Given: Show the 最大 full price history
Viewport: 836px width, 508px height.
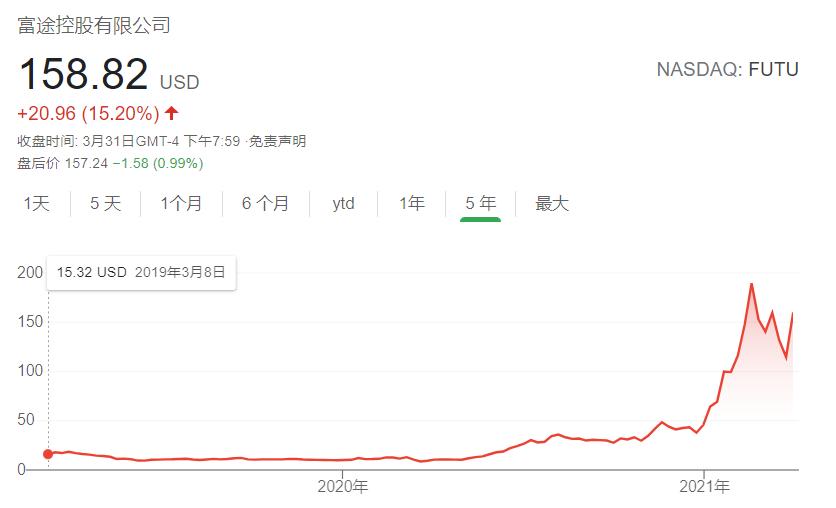Looking at the screenshot, I should (552, 204).
